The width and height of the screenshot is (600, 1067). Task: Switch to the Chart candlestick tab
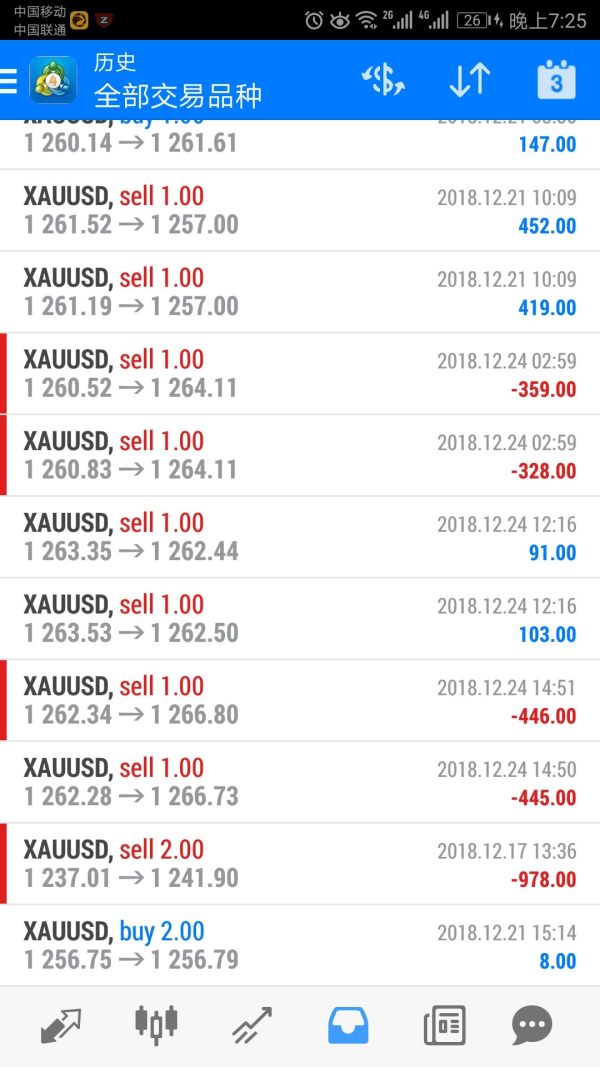(x=156, y=1025)
